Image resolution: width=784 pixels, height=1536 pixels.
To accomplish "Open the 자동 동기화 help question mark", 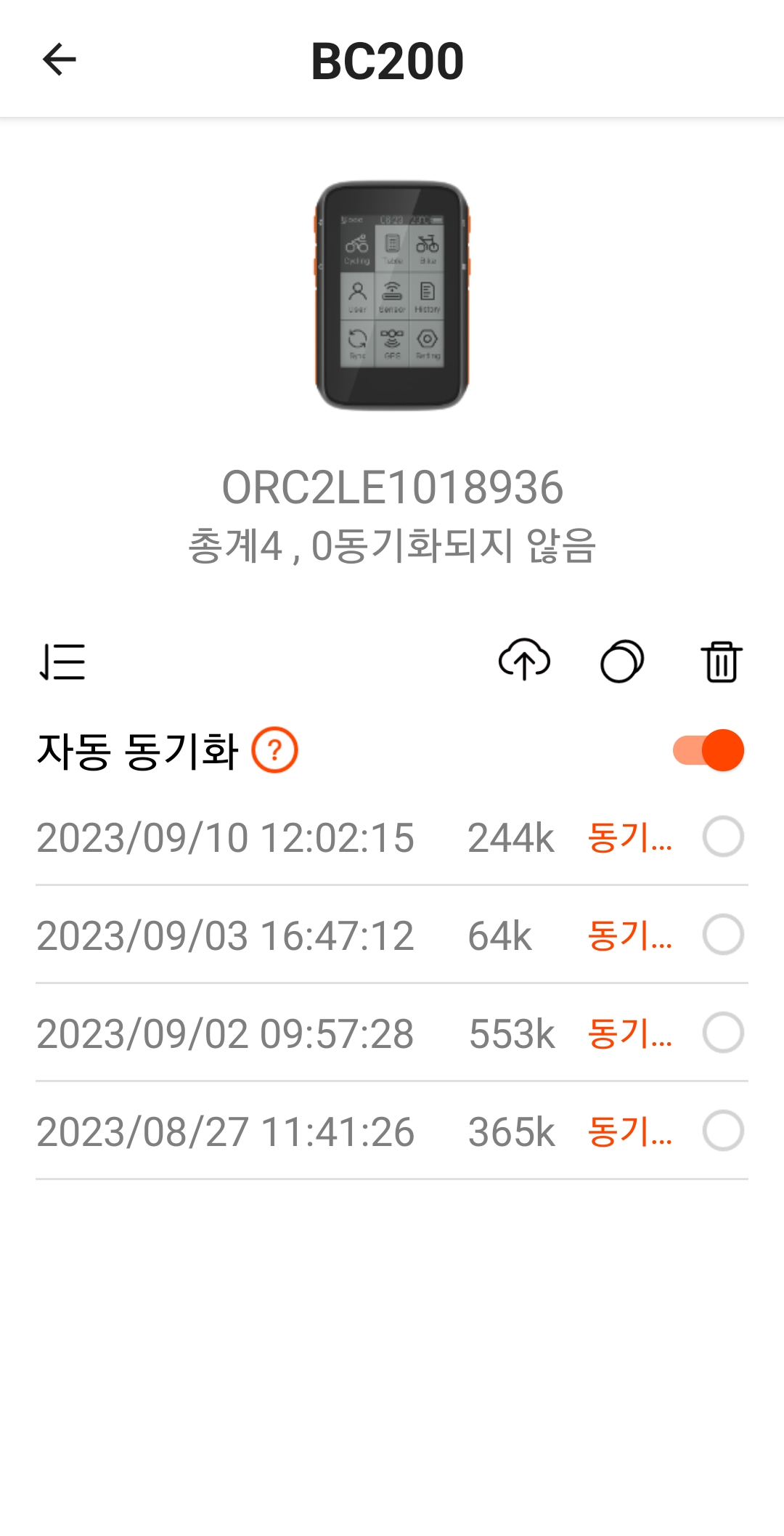I will coord(274,750).
